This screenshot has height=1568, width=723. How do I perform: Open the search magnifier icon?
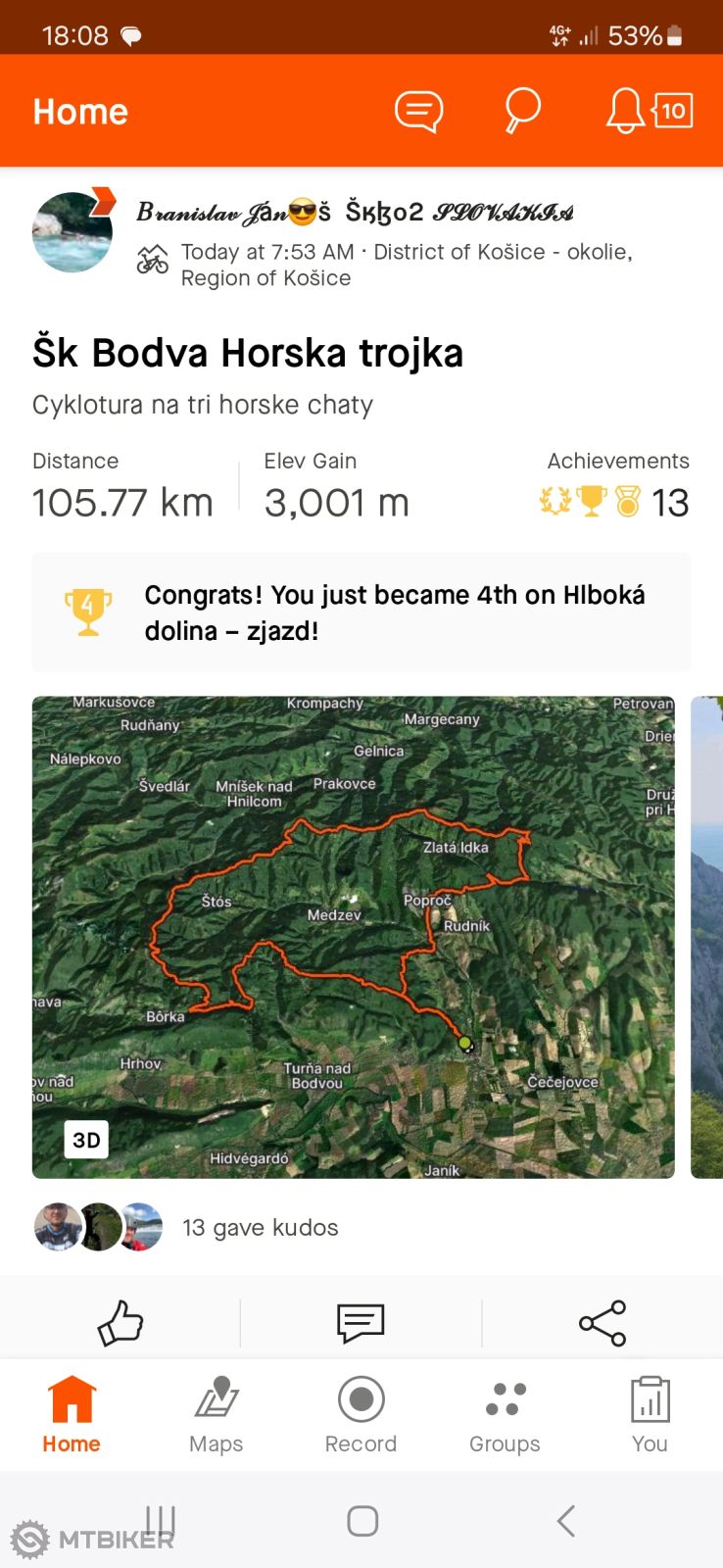click(x=522, y=110)
